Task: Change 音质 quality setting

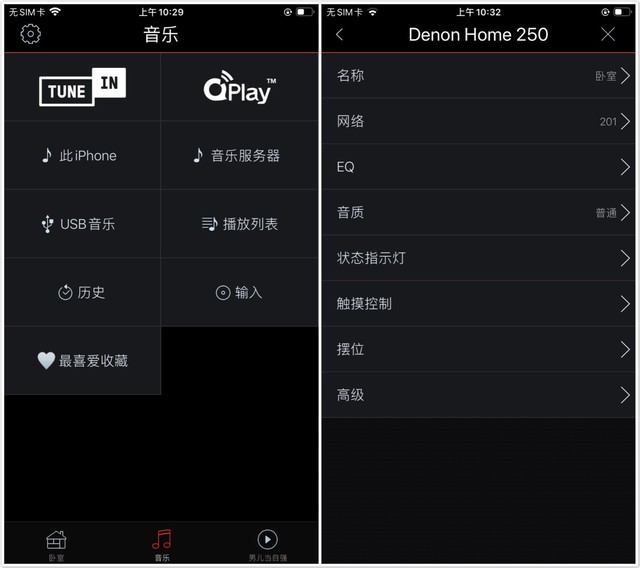Action: pyautogui.click(x=478, y=212)
